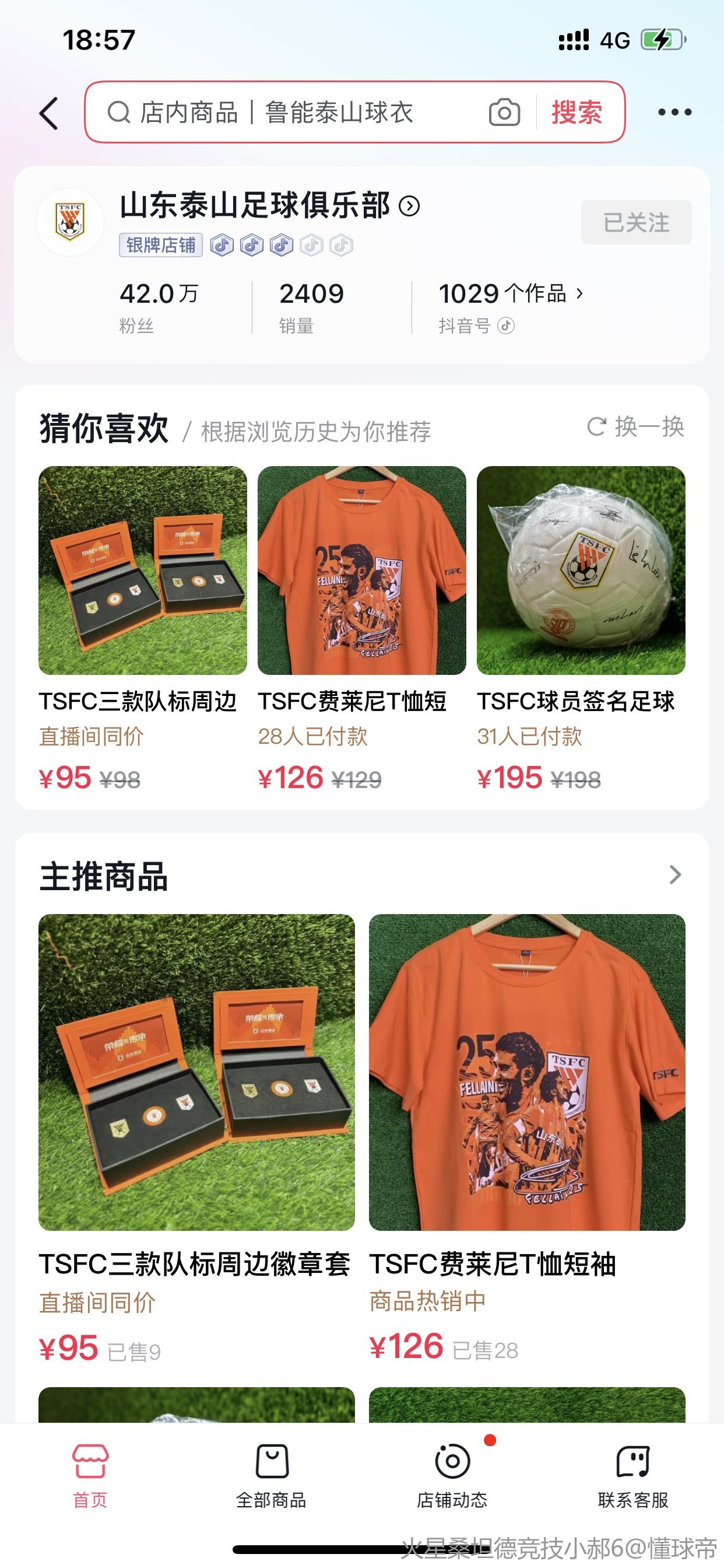Image resolution: width=724 pixels, height=1568 pixels.
Task: Tap the red 搜索 button
Action: tap(577, 113)
